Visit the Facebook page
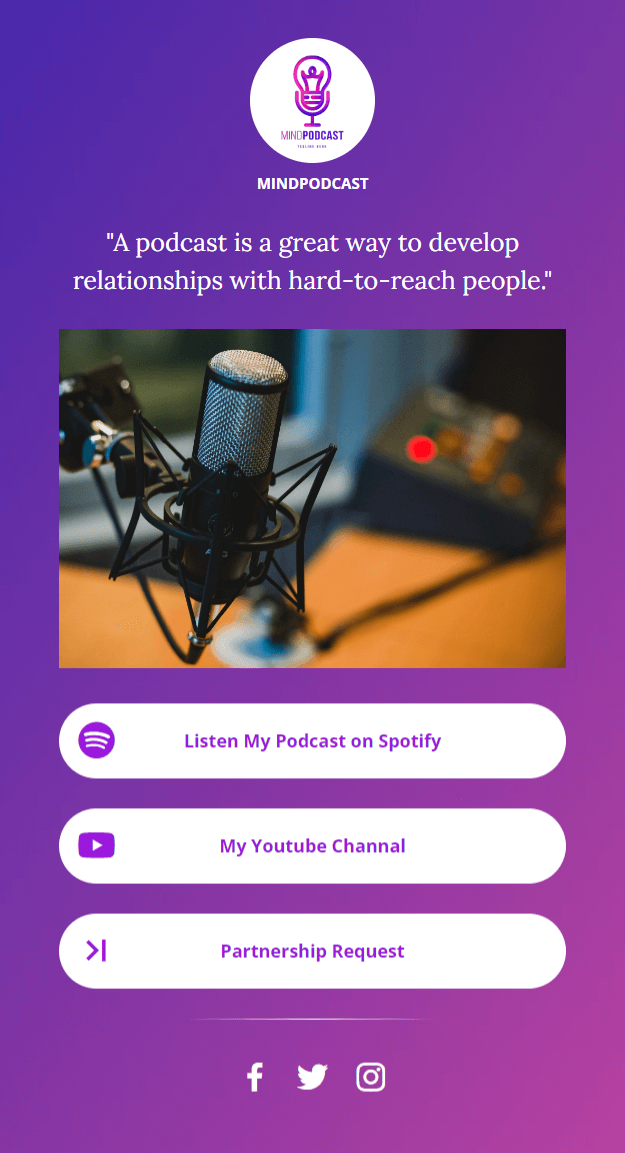This screenshot has width=625, height=1153. pyautogui.click(x=255, y=1077)
